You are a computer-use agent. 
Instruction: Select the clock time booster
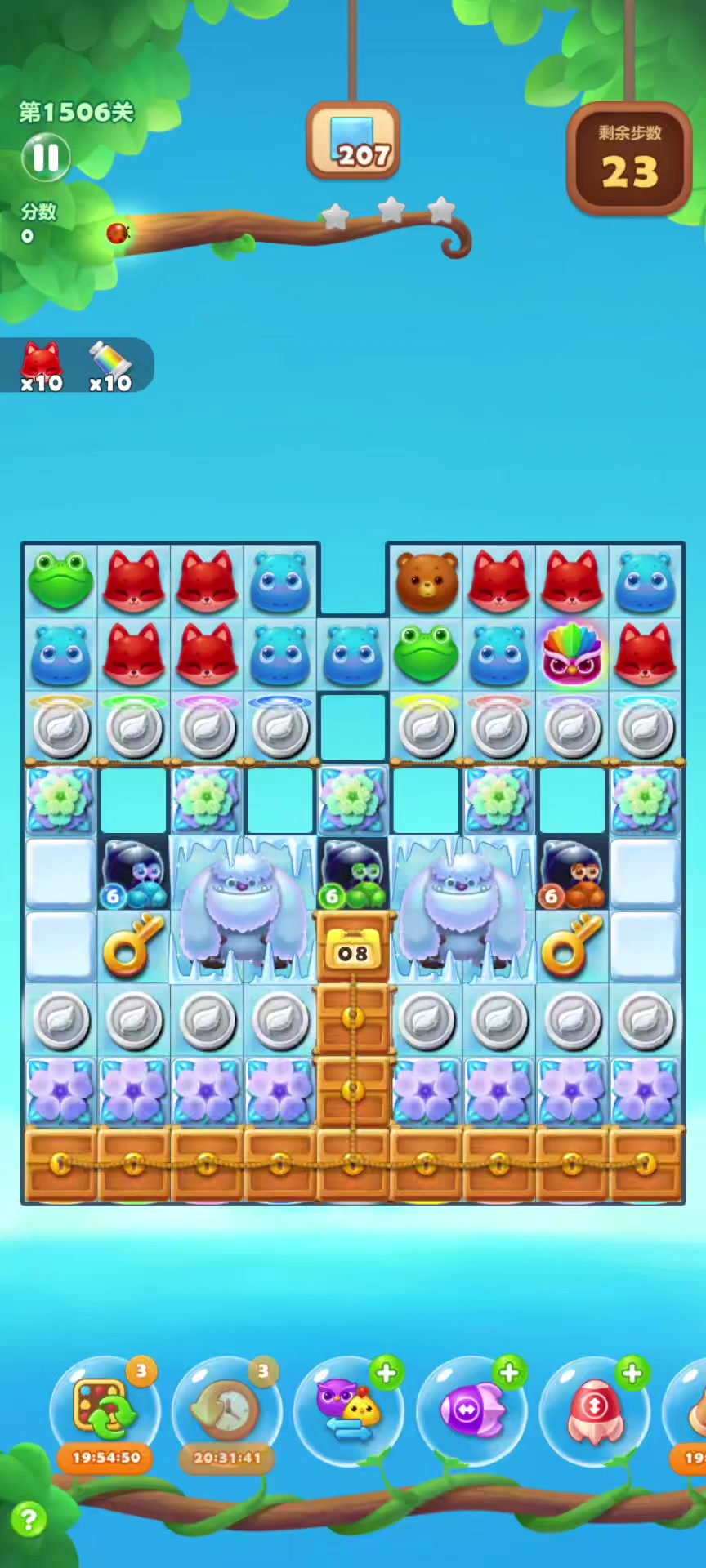pyautogui.click(x=227, y=1410)
